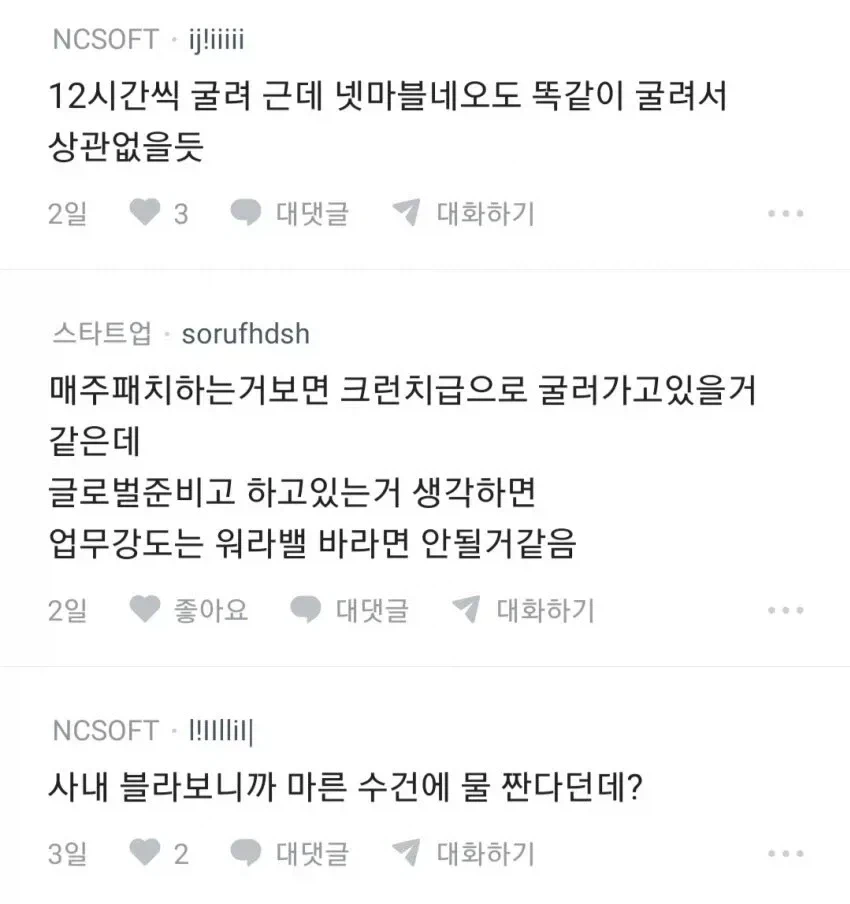The image size is (850, 904).
Task: Expand more options on the bottom comment
Action: click(x=786, y=853)
